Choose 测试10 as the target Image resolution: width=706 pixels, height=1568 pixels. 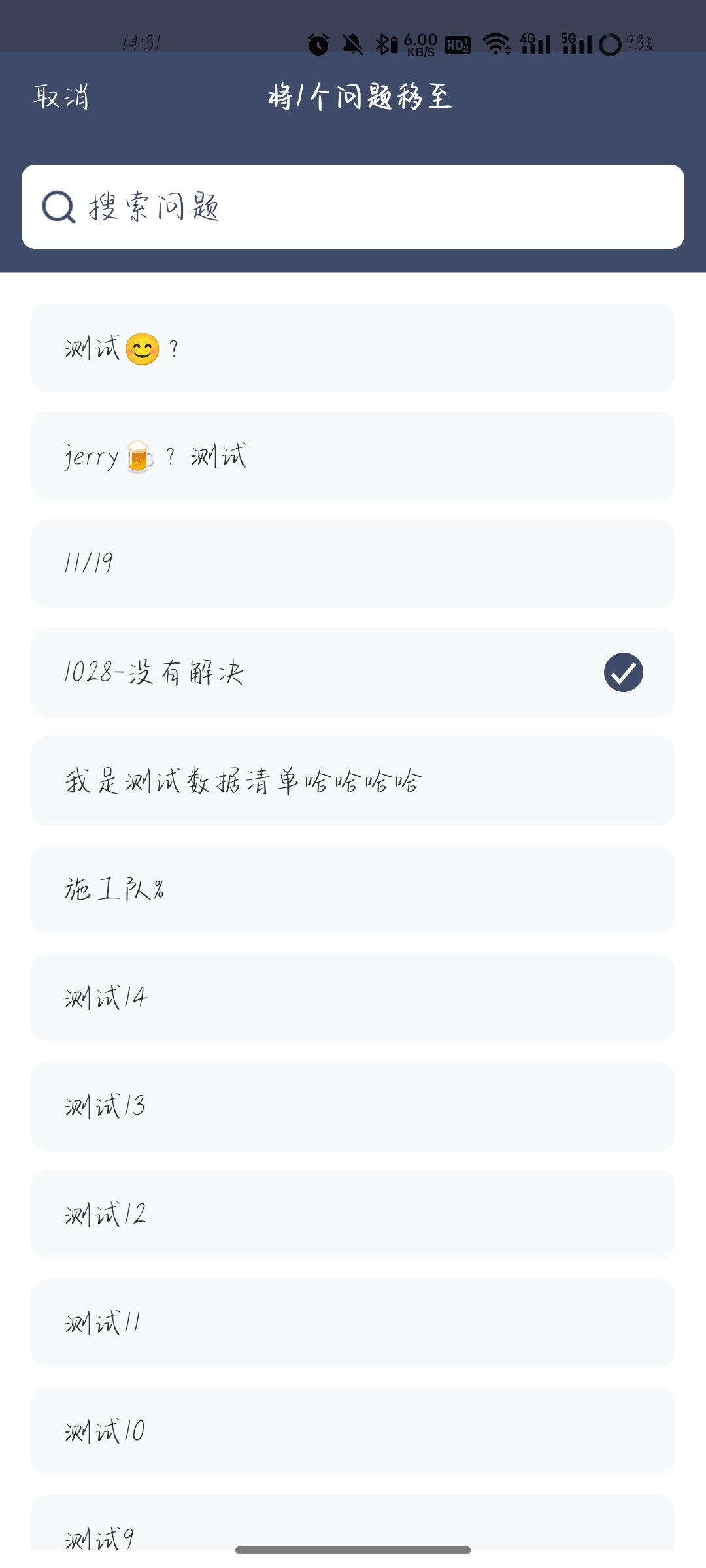point(353,1431)
